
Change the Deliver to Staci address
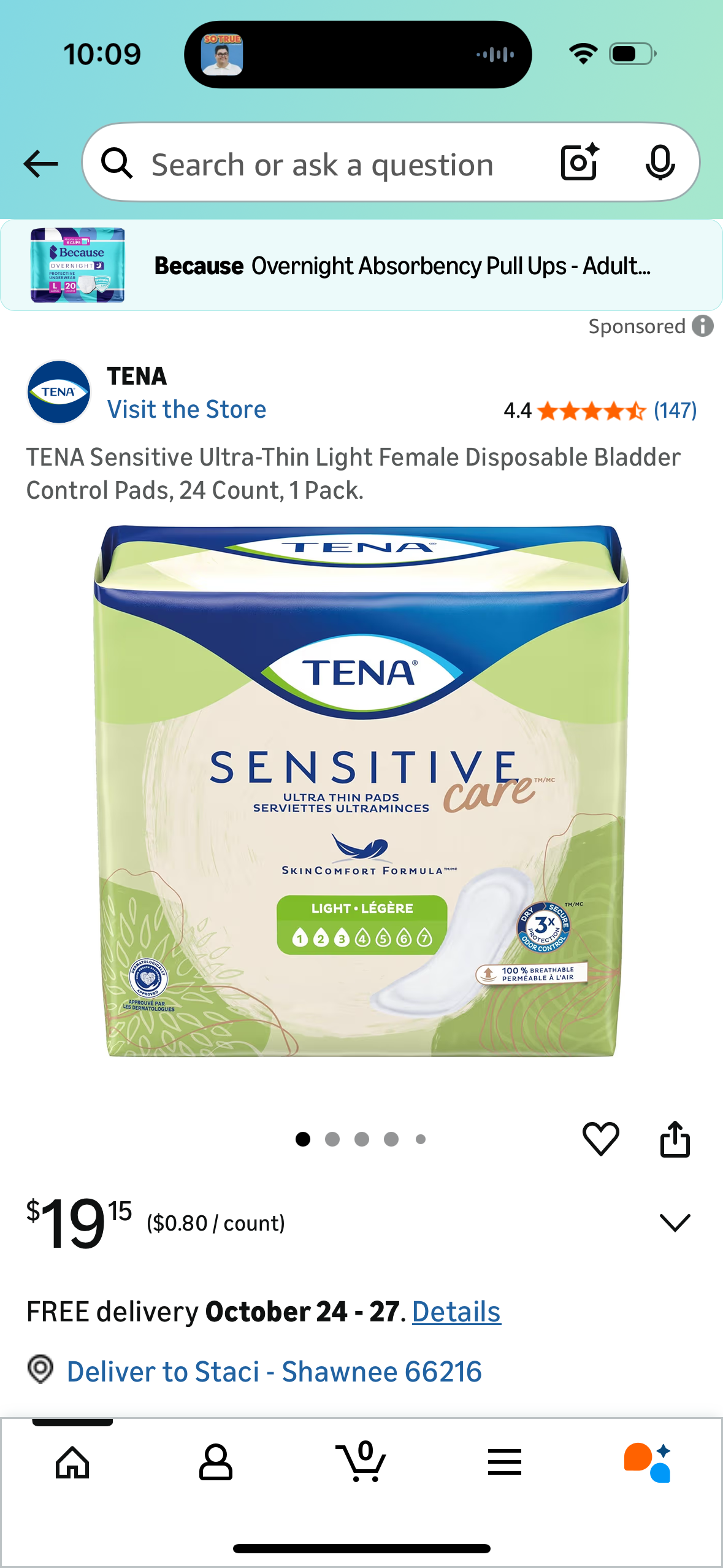coord(274,1371)
